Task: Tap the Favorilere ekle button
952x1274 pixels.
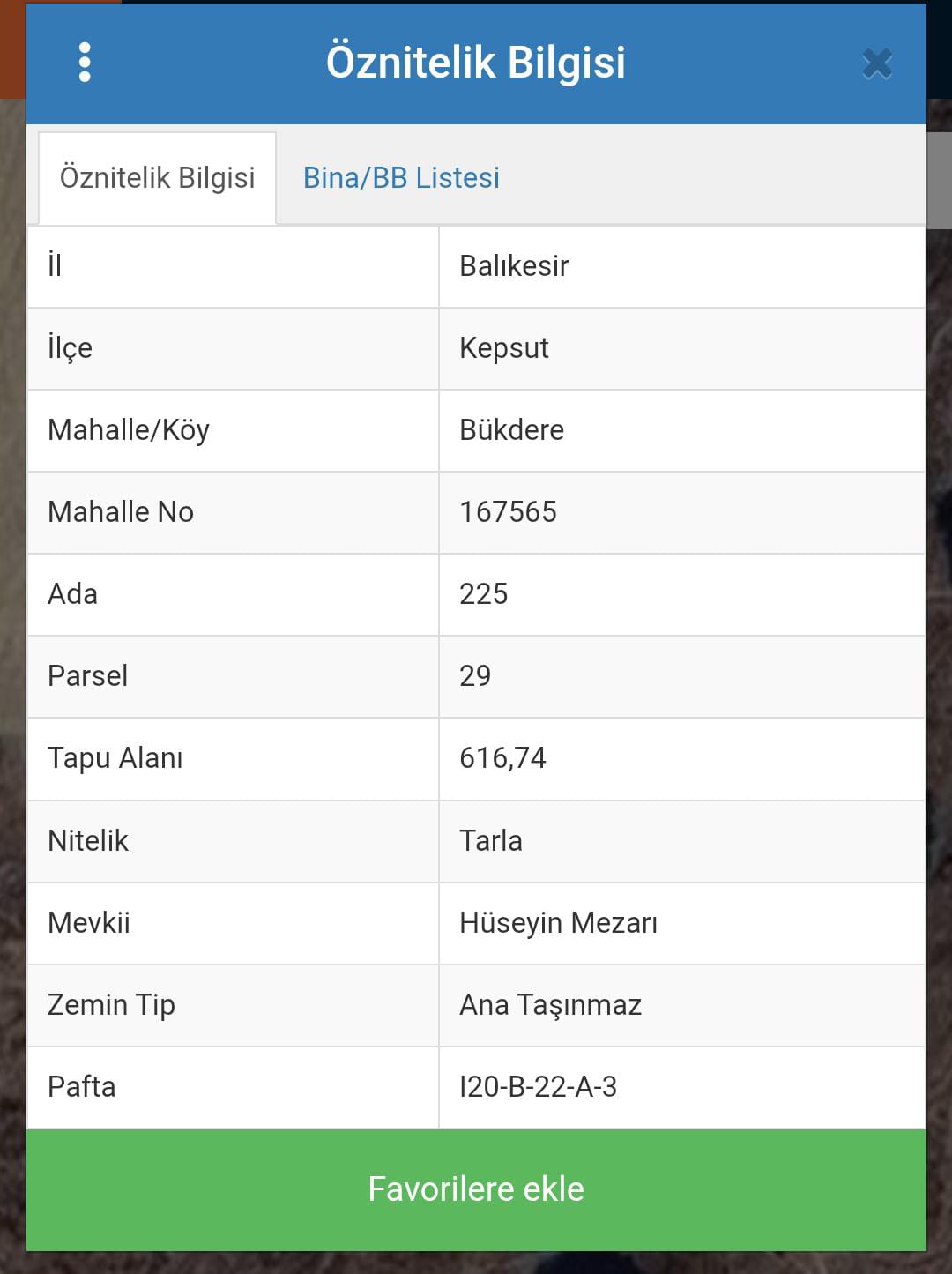Action: (476, 1189)
